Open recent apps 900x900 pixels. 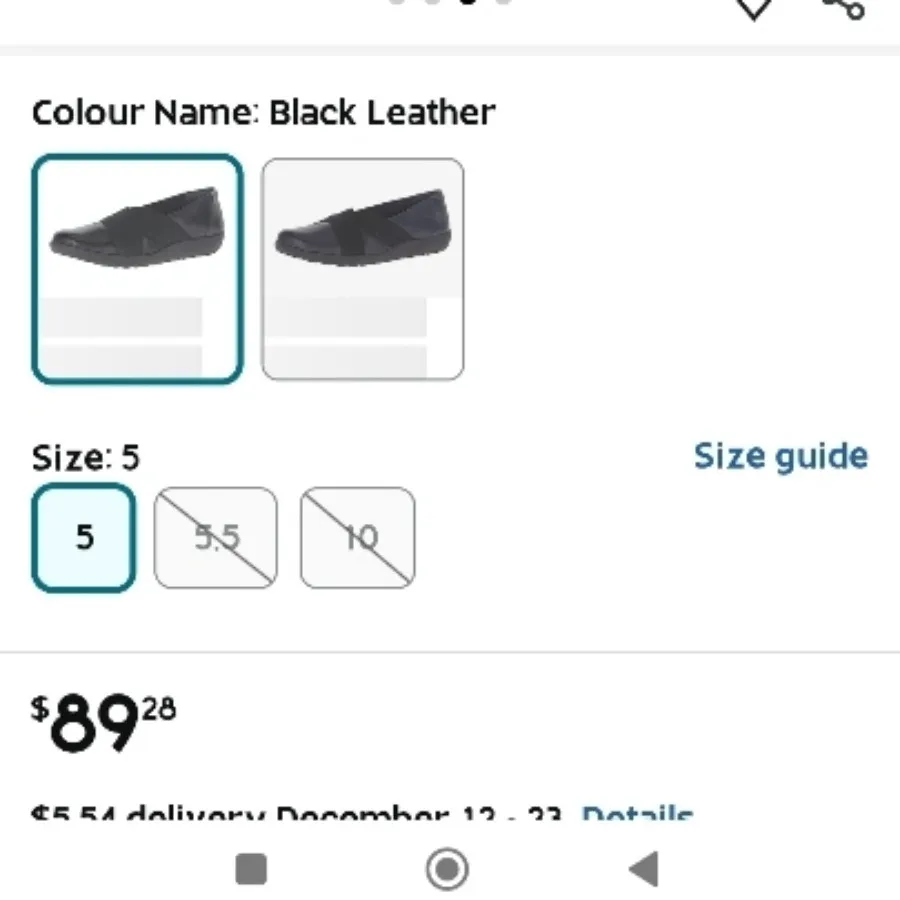click(251, 868)
